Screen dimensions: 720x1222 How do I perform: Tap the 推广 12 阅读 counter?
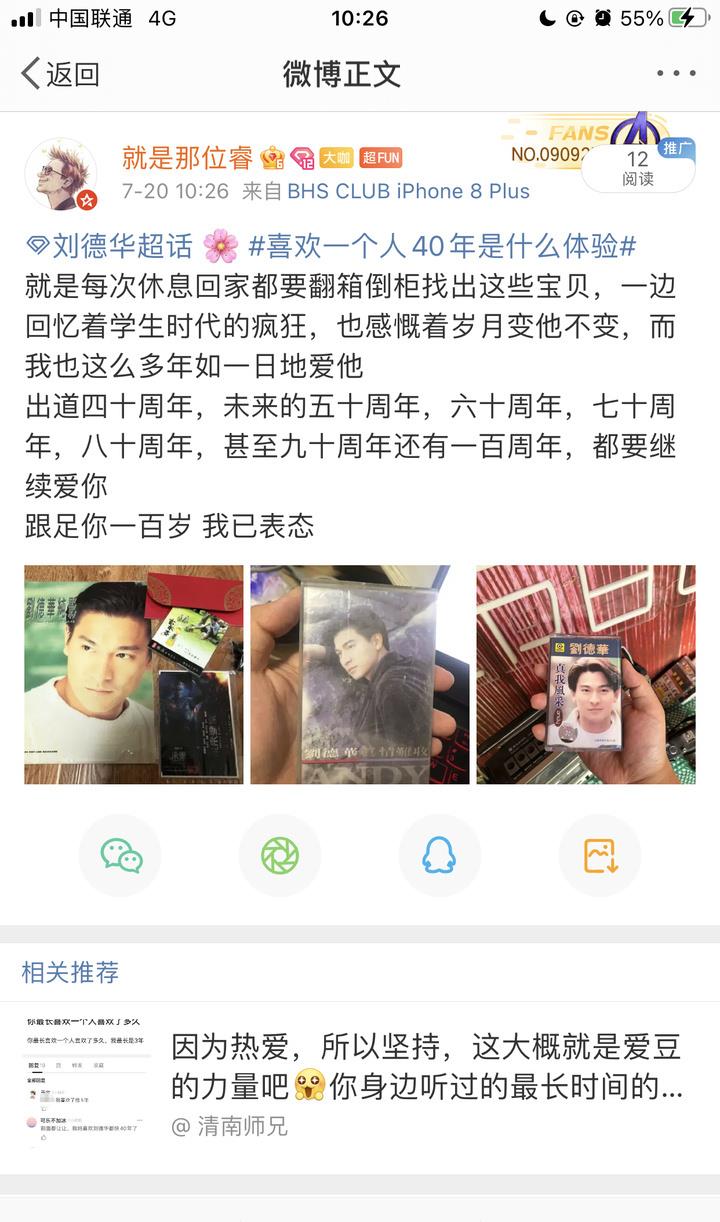[x=638, y=167]
